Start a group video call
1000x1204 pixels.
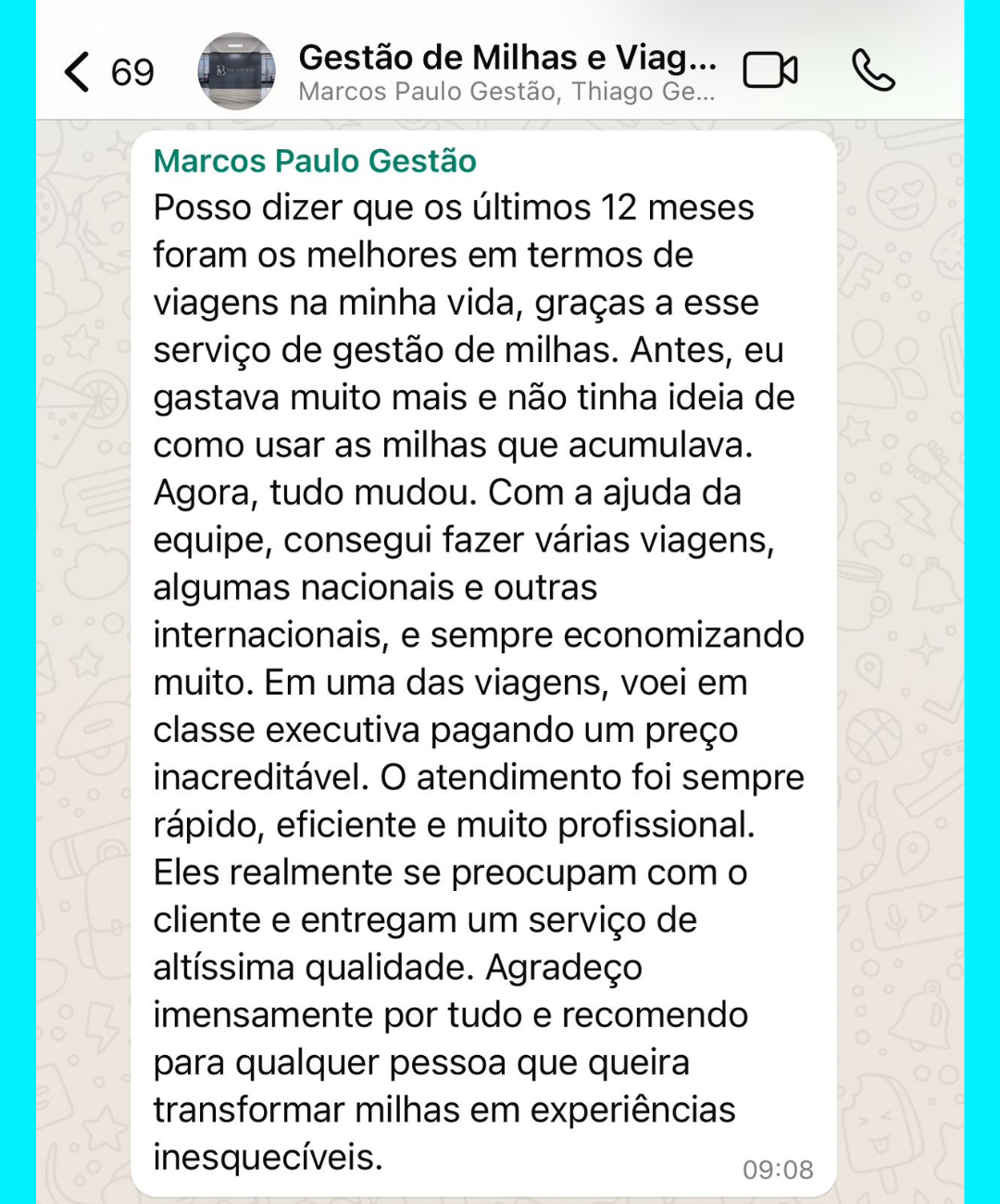pyautogui.click(x=769, y=71)
